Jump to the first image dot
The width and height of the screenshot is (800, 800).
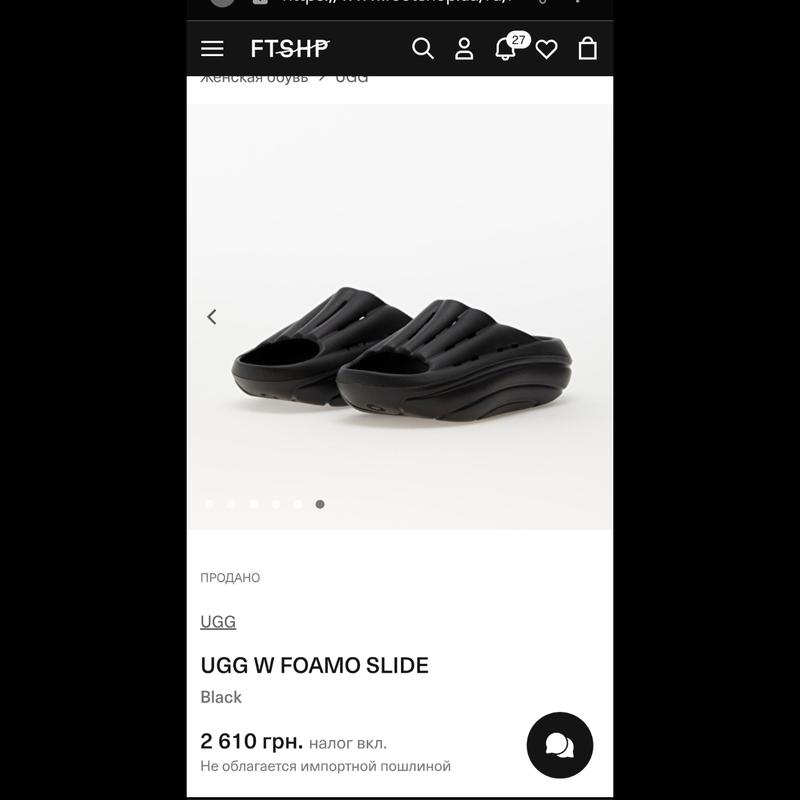pyautogui.click(x=209, y=504)
